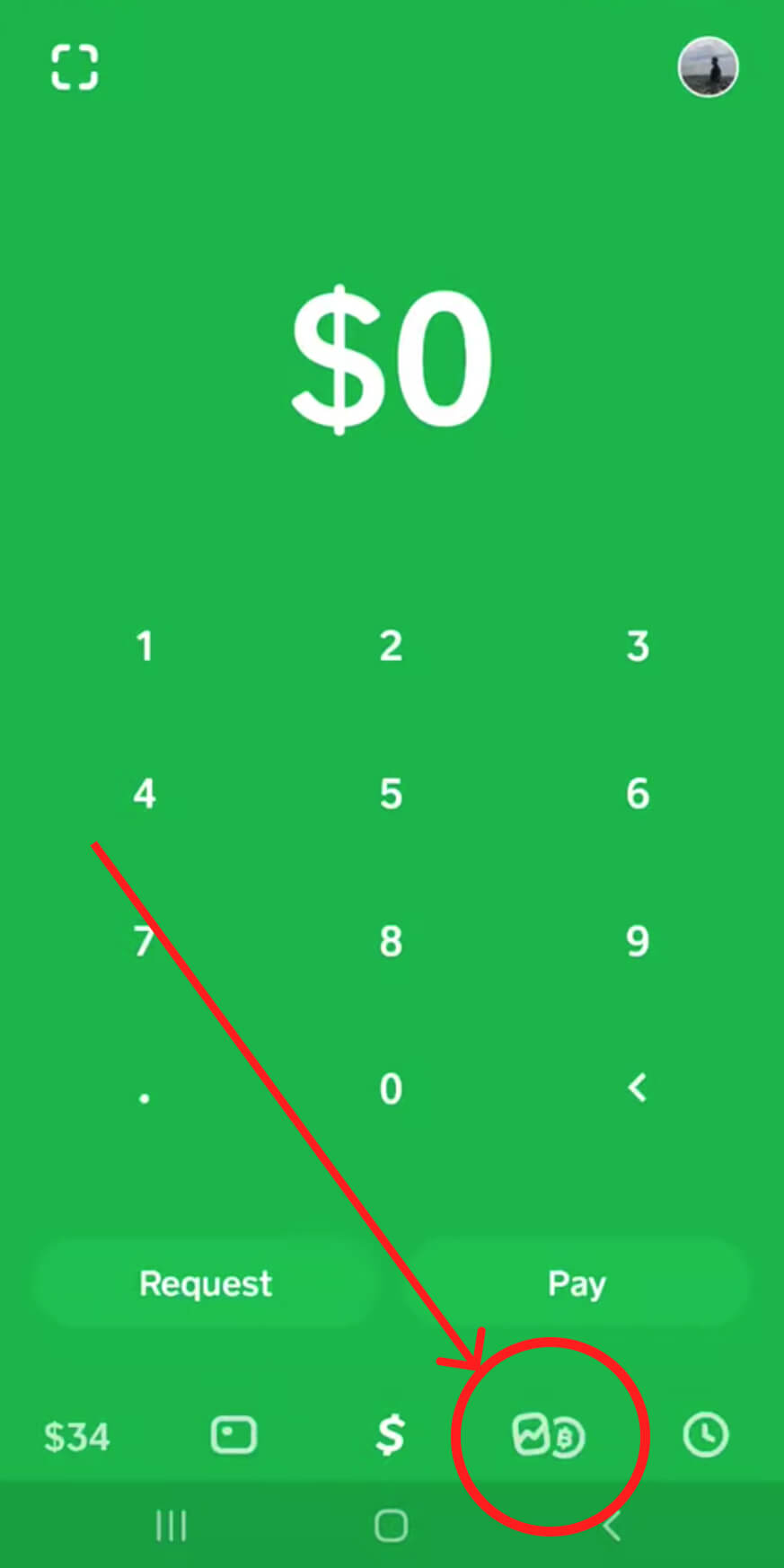The width and height of the screenshot is (784, 1568).
Task: Open the Investing and Bitcoin tab
Action: pos(548,1435)
